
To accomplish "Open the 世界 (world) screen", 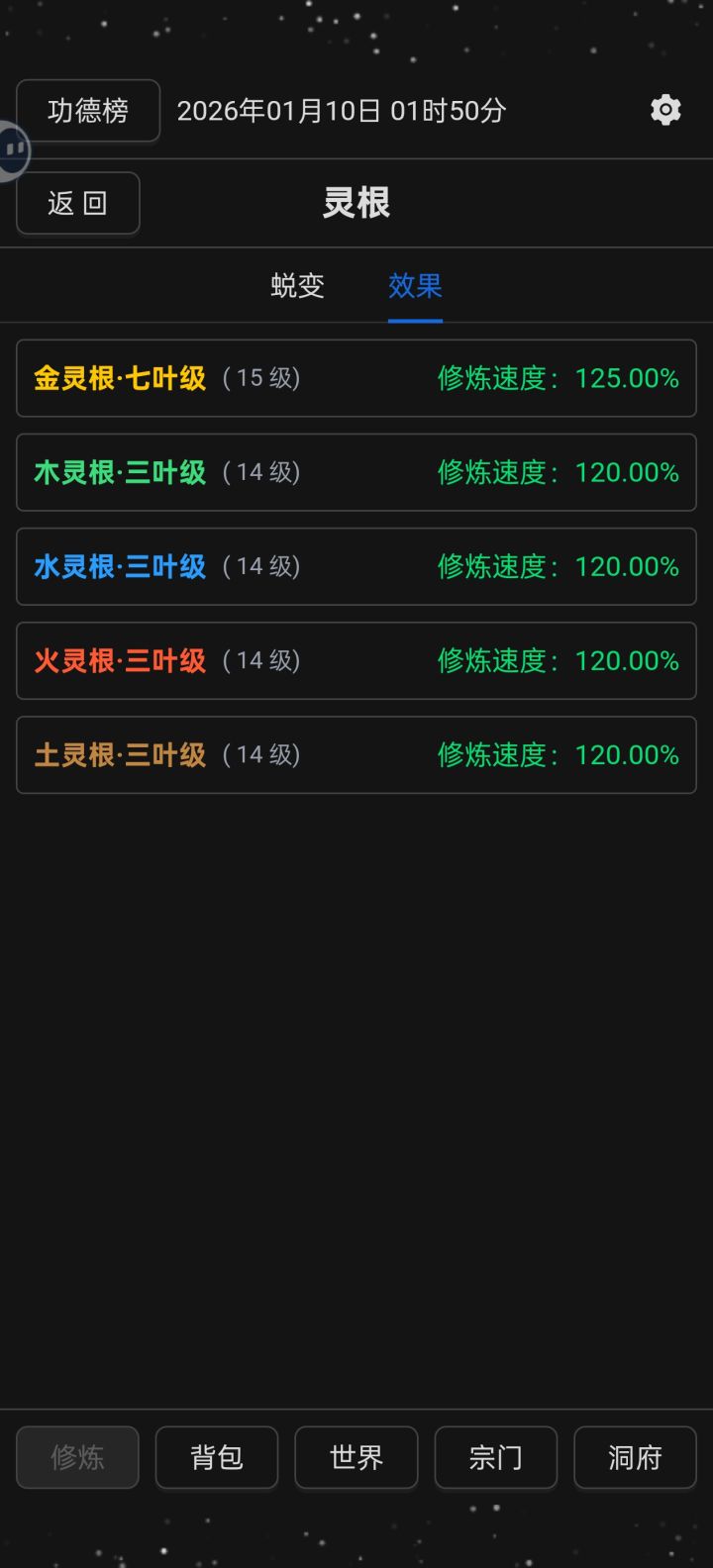I will coord(356,1457).
